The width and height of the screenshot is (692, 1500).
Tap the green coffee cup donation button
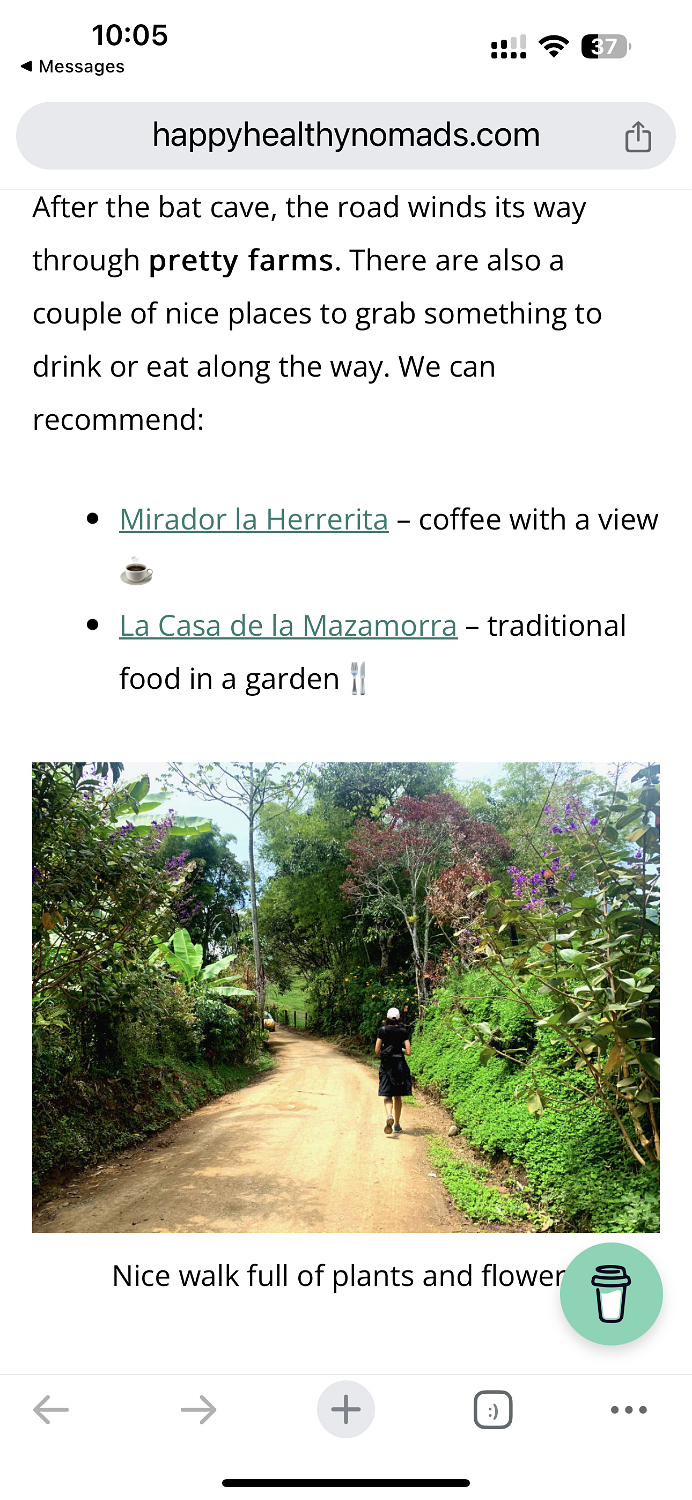[x=611, y=1294]
